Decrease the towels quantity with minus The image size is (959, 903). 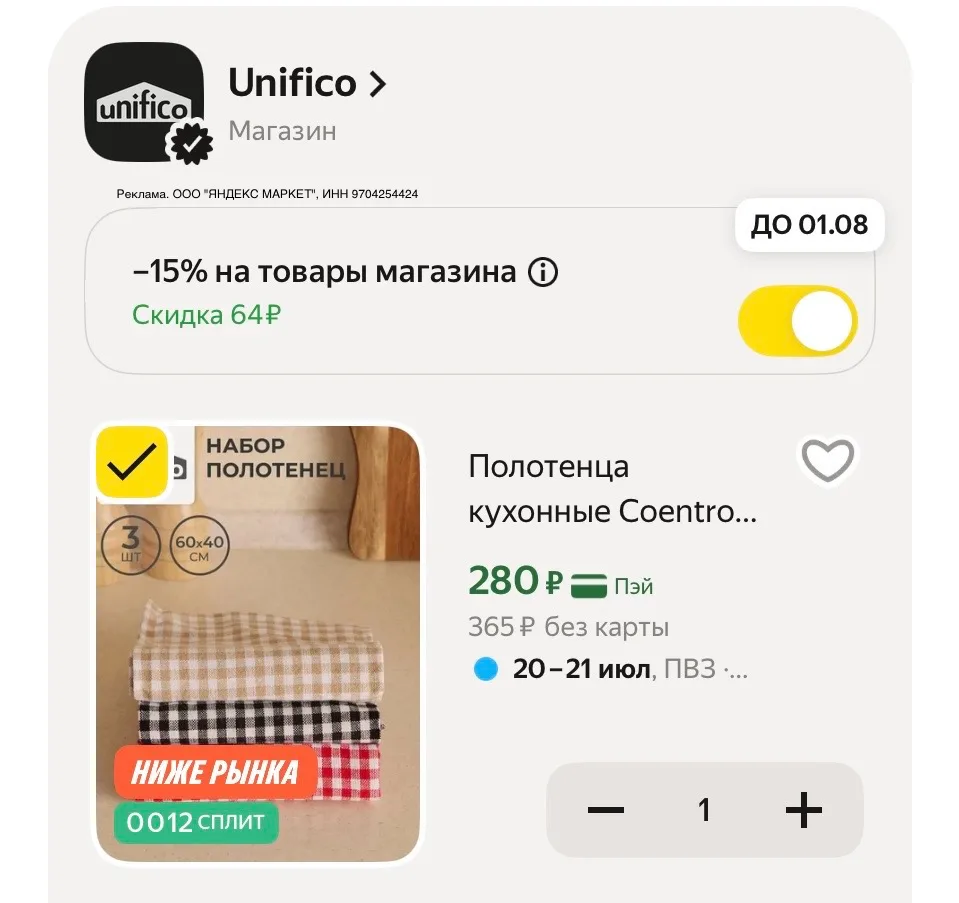[605, 810]
